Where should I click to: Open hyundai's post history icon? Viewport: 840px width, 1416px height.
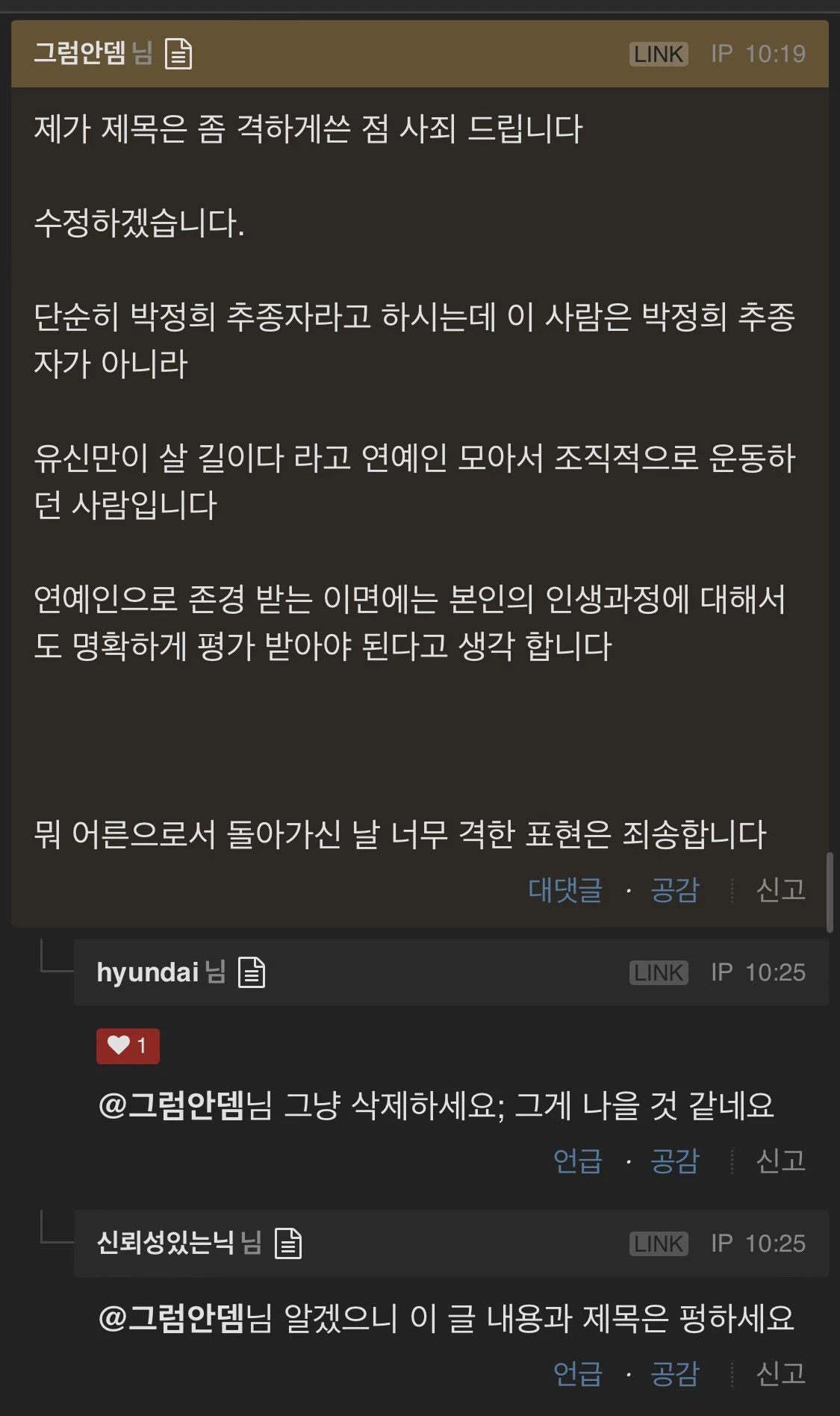252,972
